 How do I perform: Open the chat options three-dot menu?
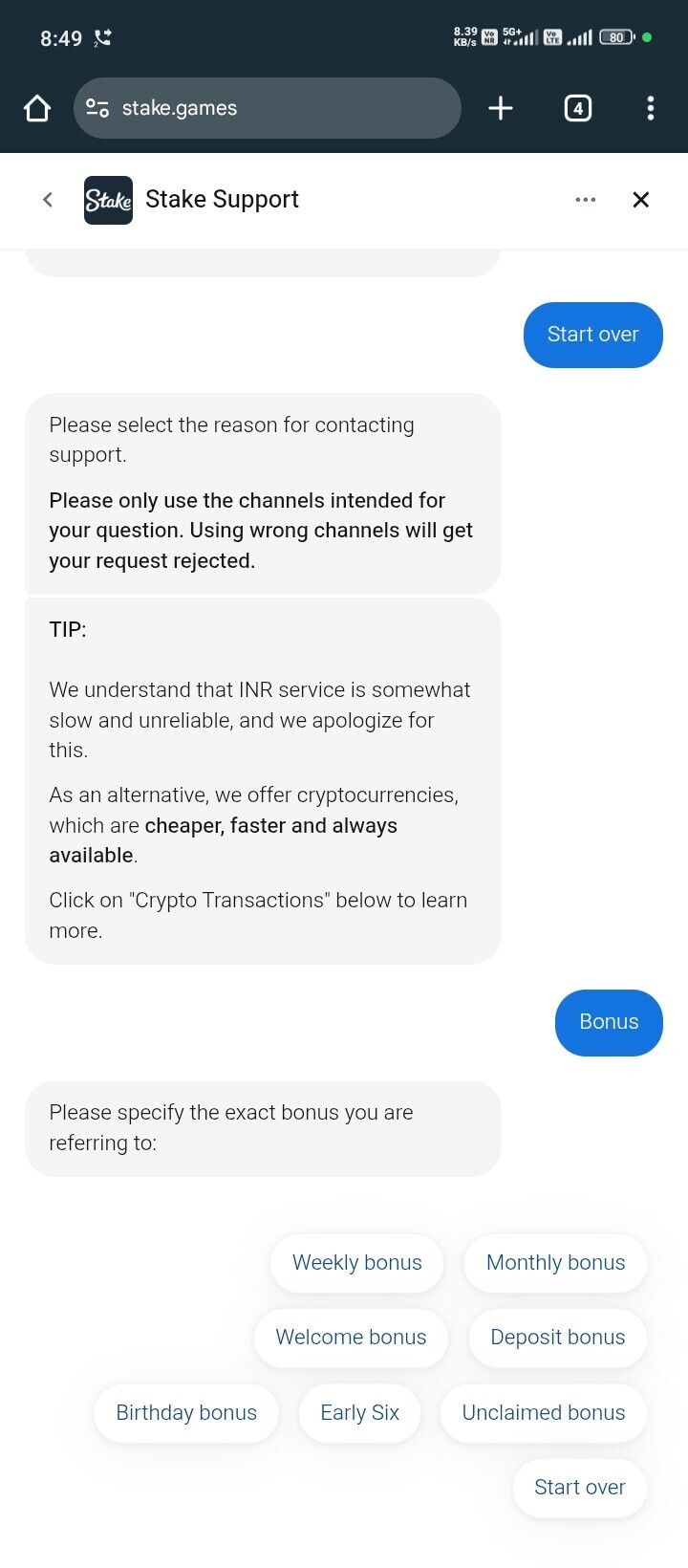586,200
